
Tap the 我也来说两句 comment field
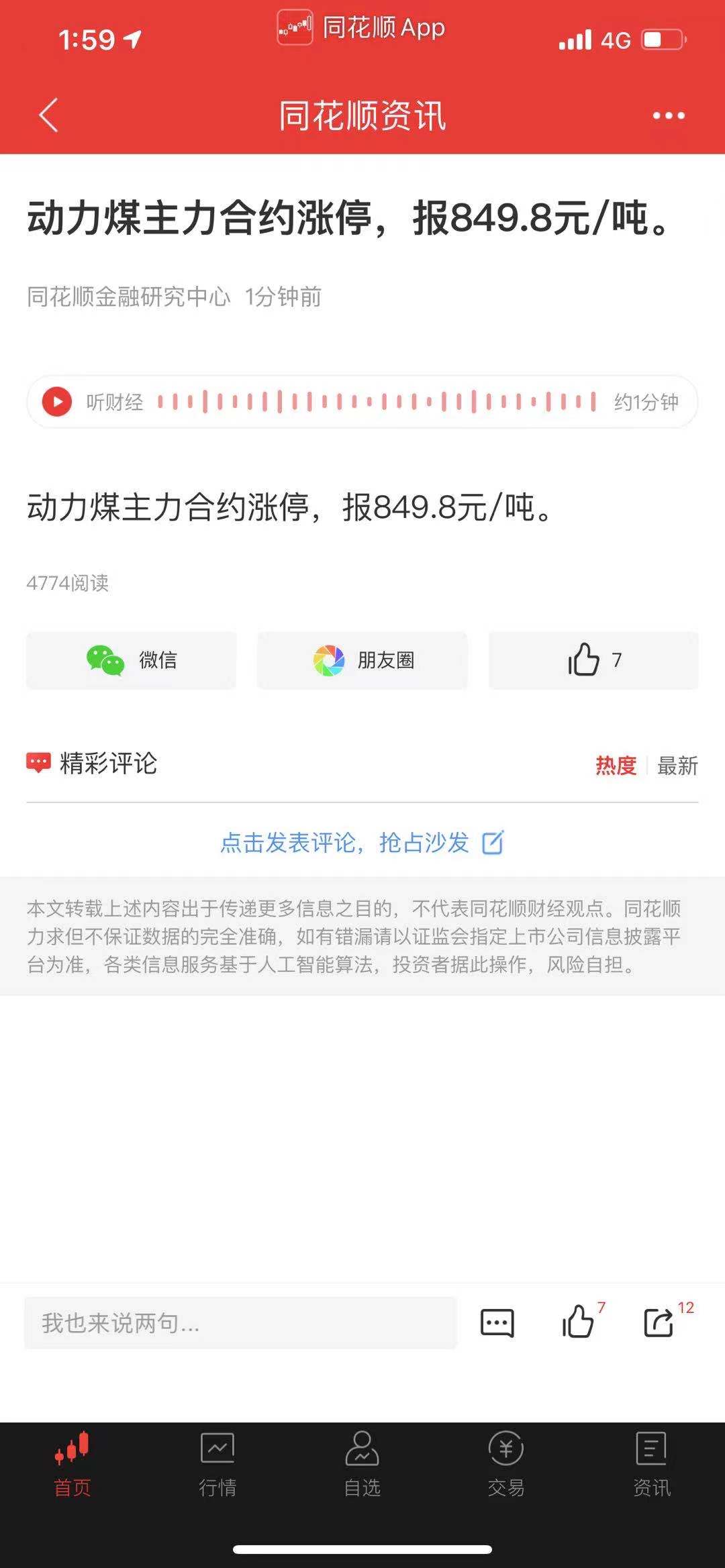pyautogui.click(x=240, y=1322)
